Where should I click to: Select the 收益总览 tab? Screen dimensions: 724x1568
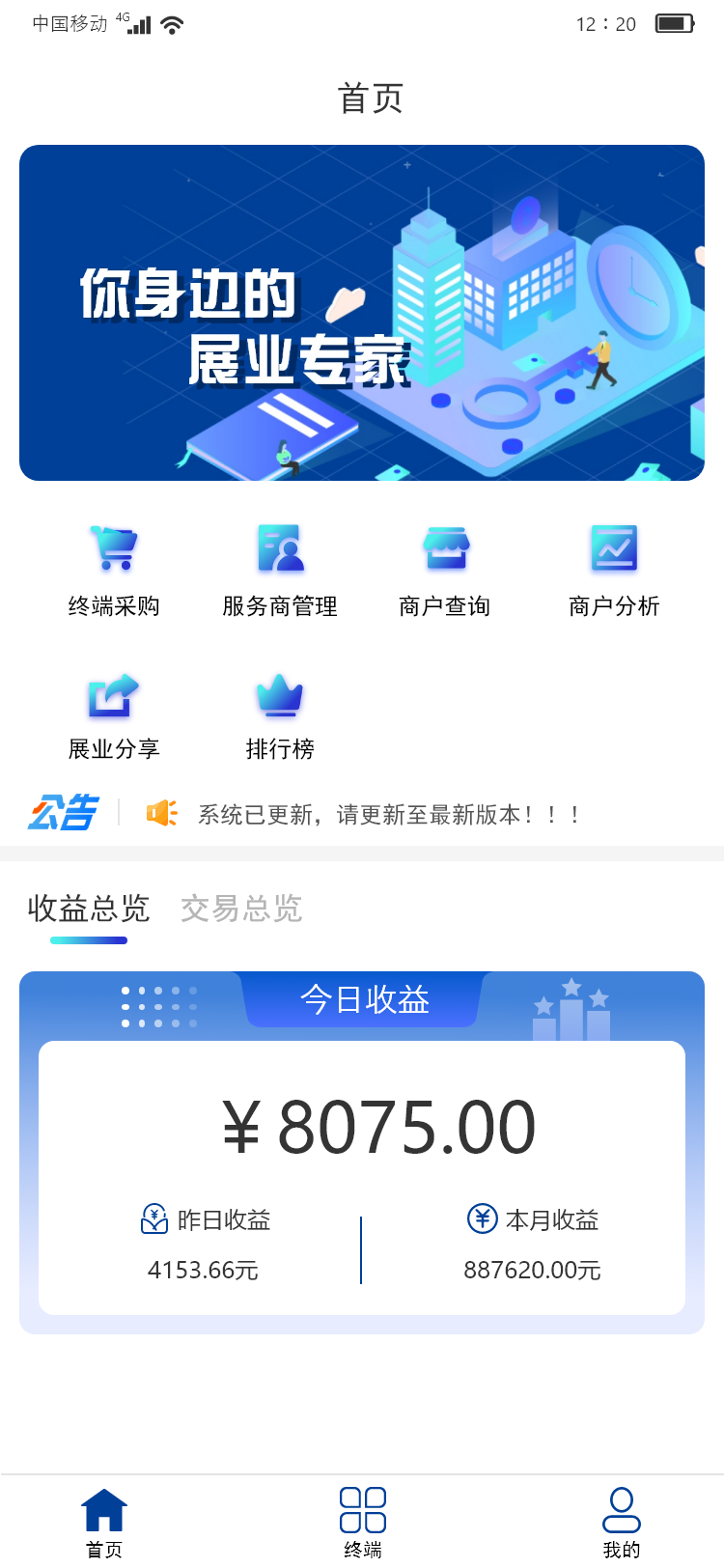89,910
